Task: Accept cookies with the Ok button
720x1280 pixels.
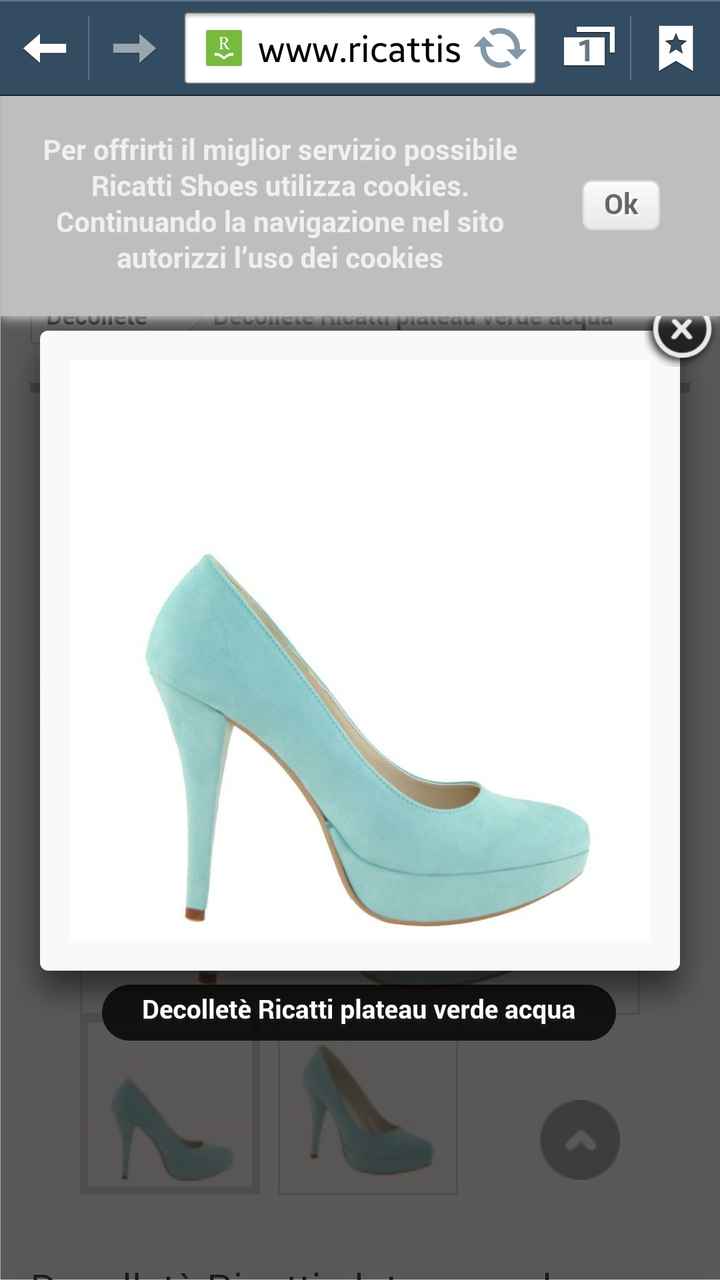Action: pyautogui.click(x=620, y=204)
